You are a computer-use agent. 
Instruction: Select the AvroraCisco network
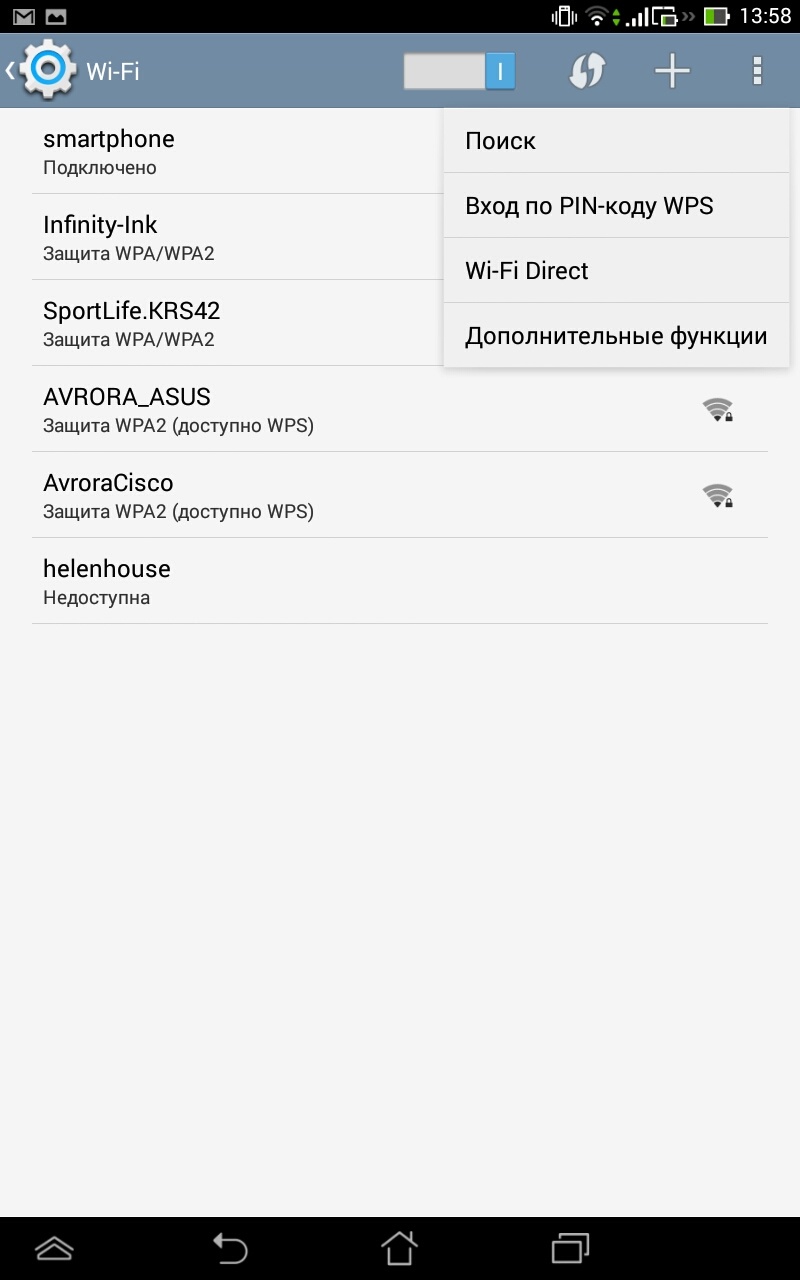[x=300, y=495]
